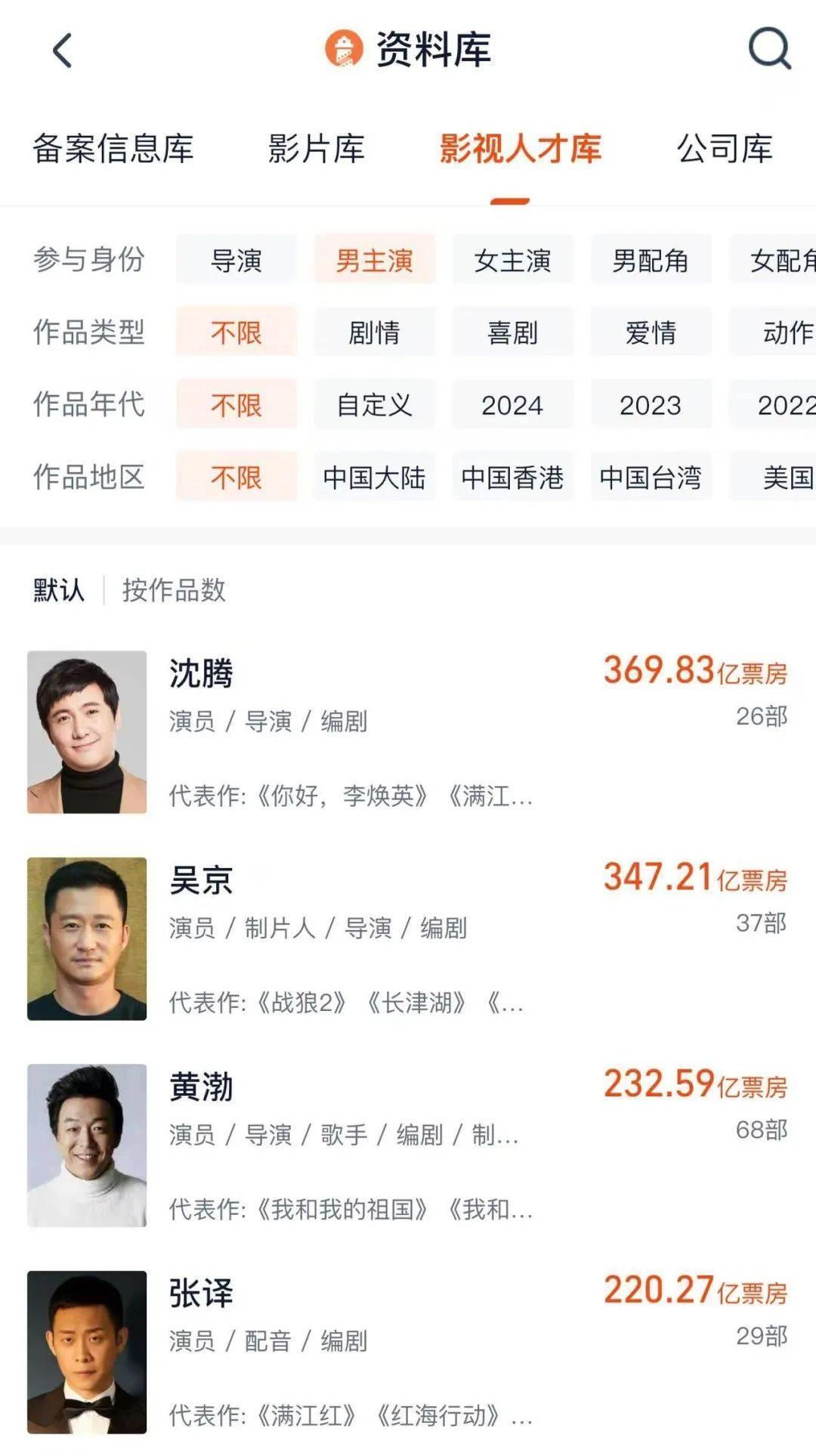This screenshot has width=816, height=1456.
Task: Choose the 中国香港 region chip
Action: coord(512,478)
